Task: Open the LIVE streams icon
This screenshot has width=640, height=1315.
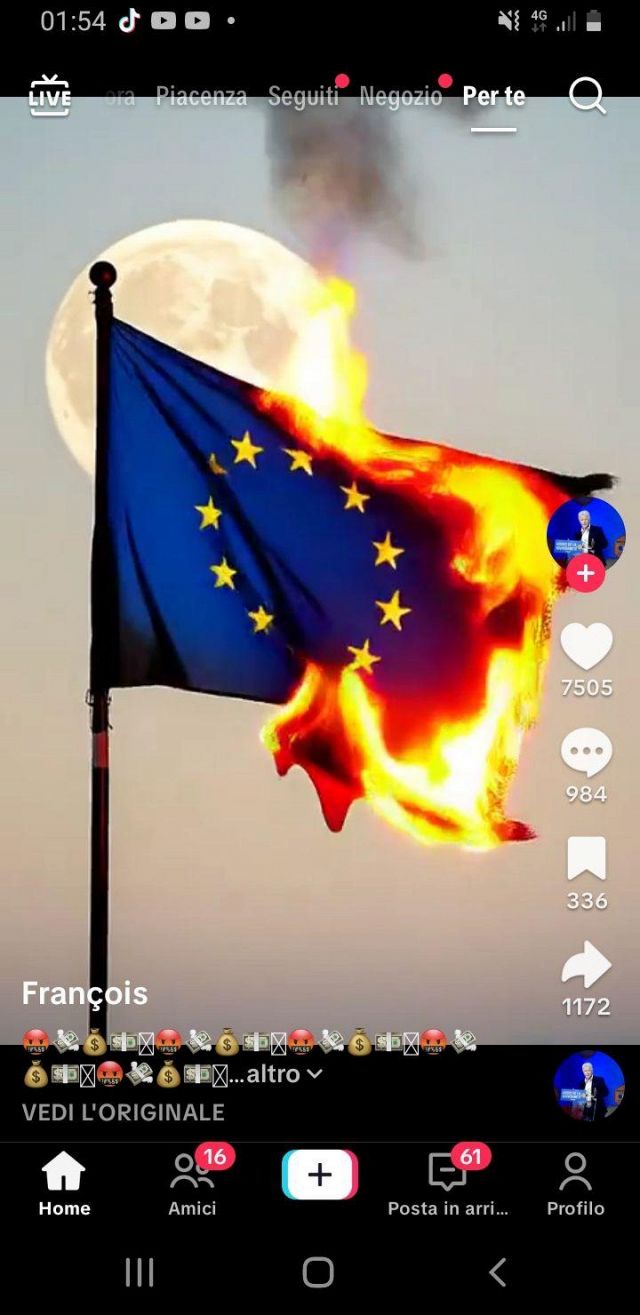Action: 50,96
